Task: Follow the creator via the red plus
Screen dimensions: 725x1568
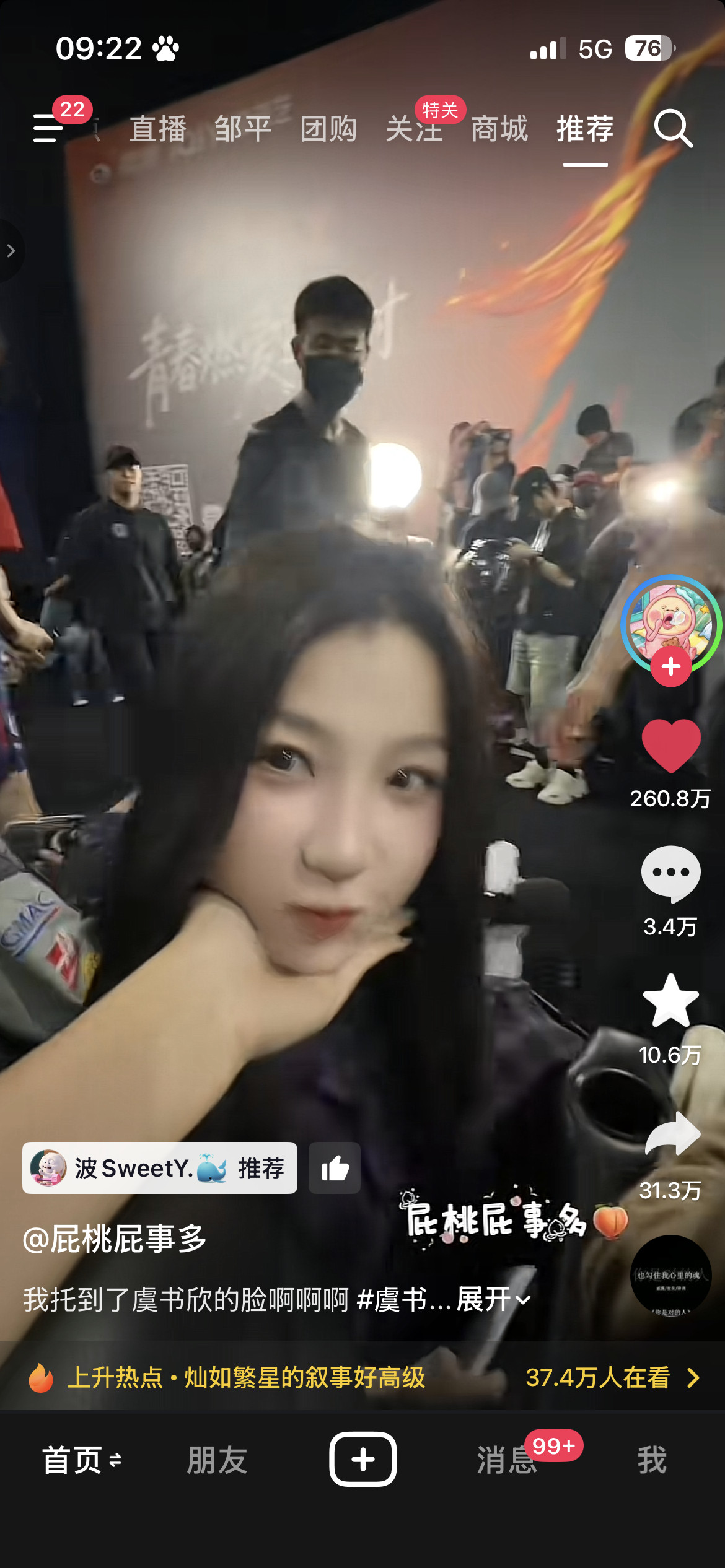Action: click(x=671, y=667)
